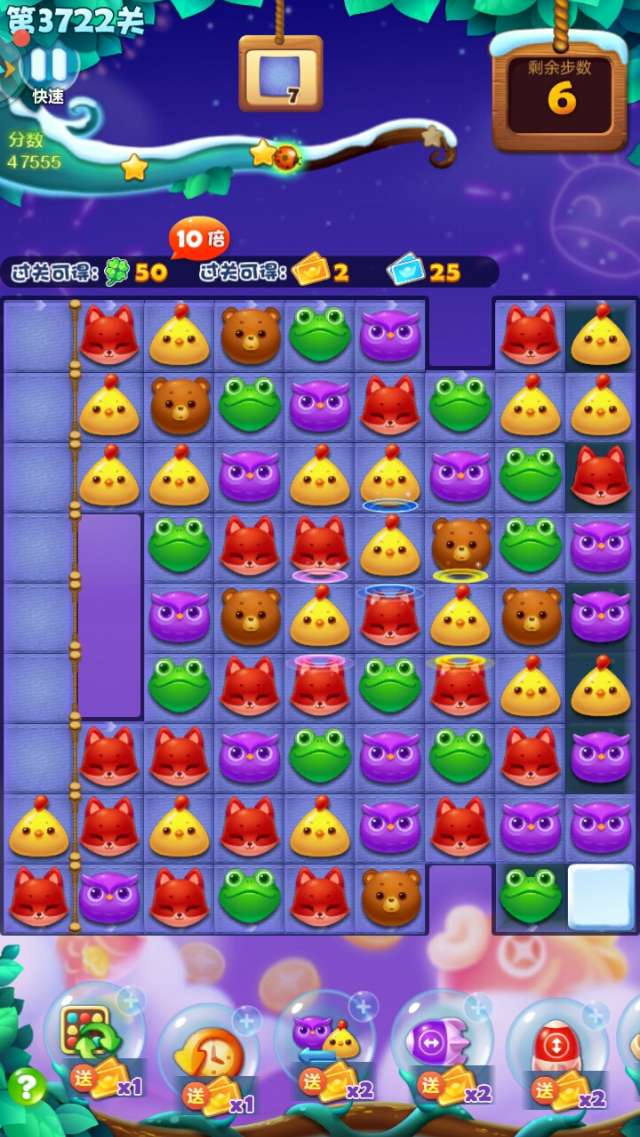This screenshot has width=640, height=1137.
Task: Pause the game with the pause button
Action: [x=47, y=65]
